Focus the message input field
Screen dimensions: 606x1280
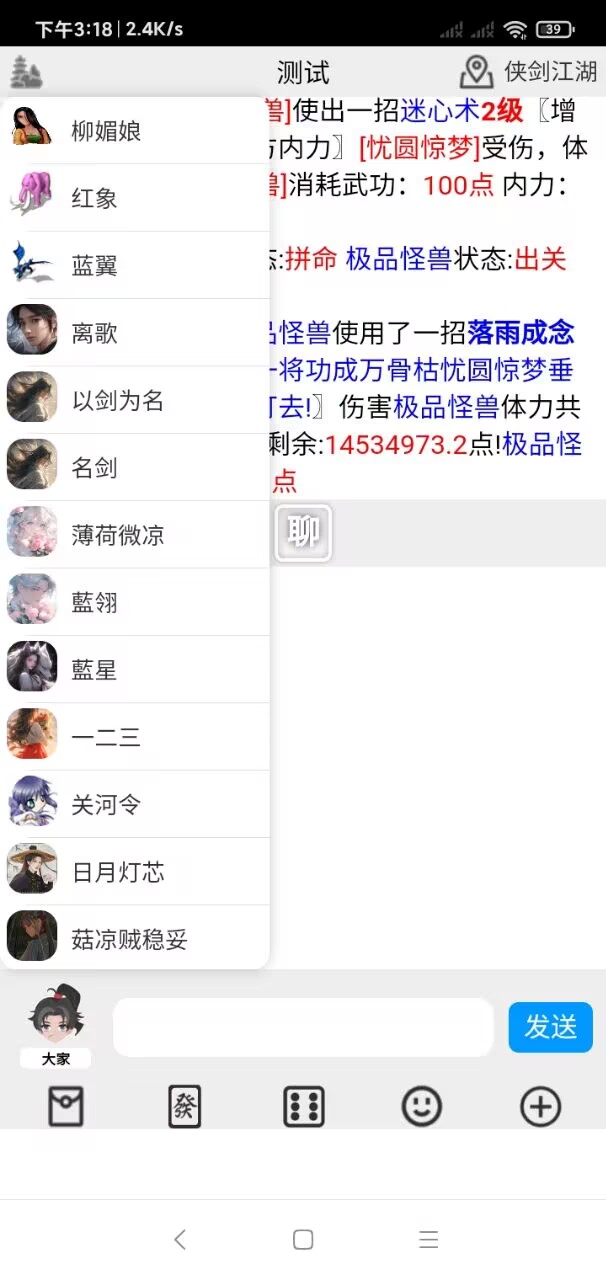coord(303,1027)
